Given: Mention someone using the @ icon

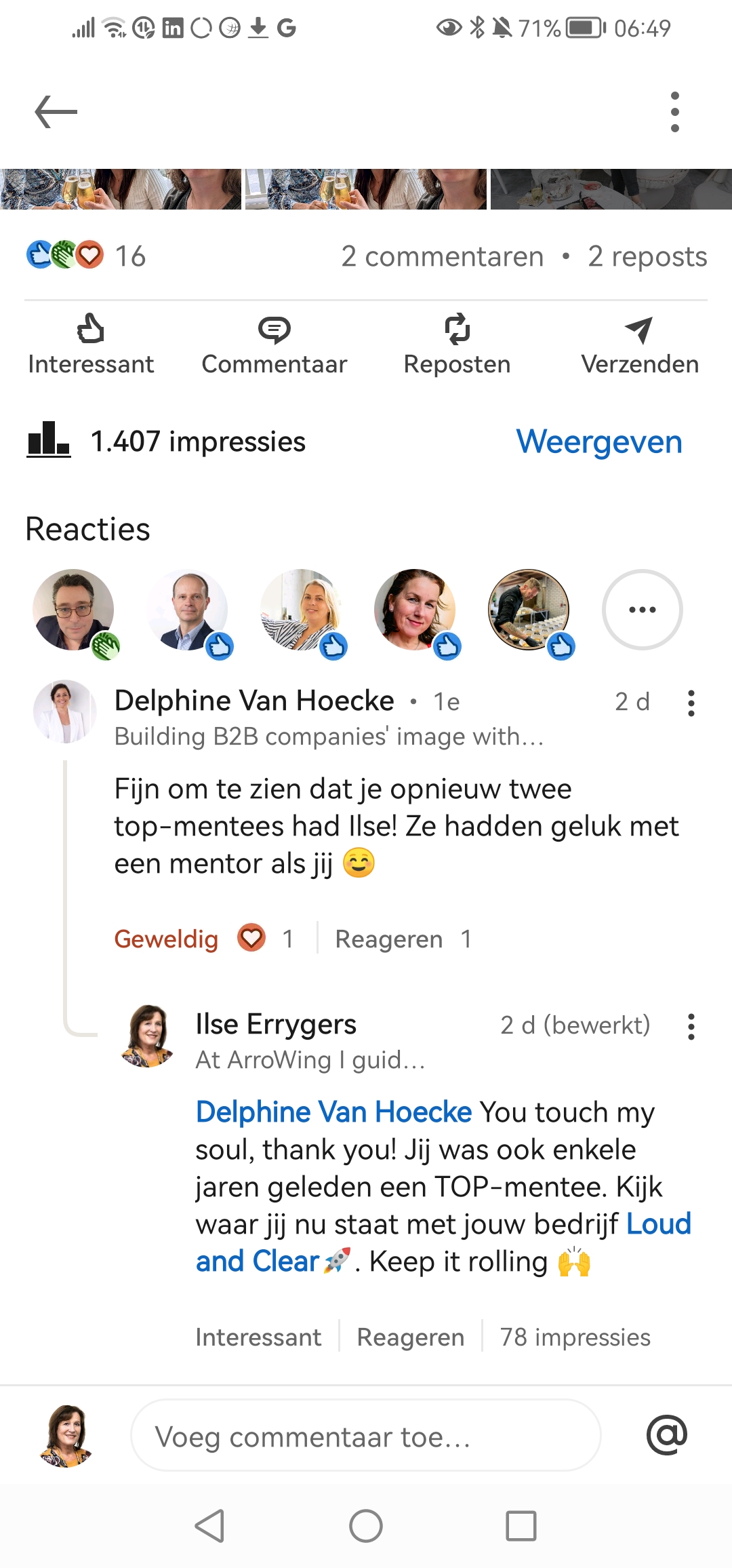Looking at the screenshot, I should point(666,1435).
